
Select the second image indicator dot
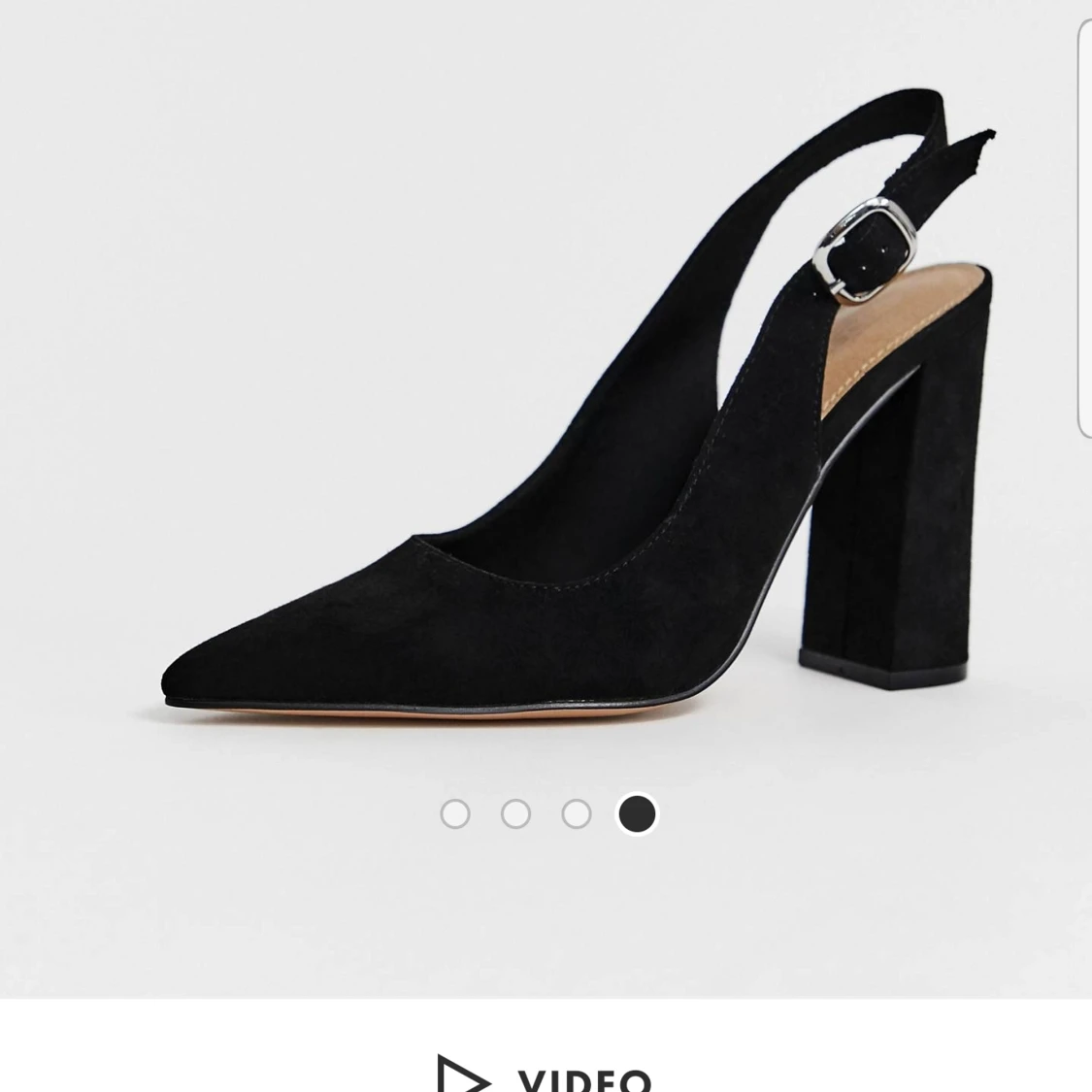515,813
